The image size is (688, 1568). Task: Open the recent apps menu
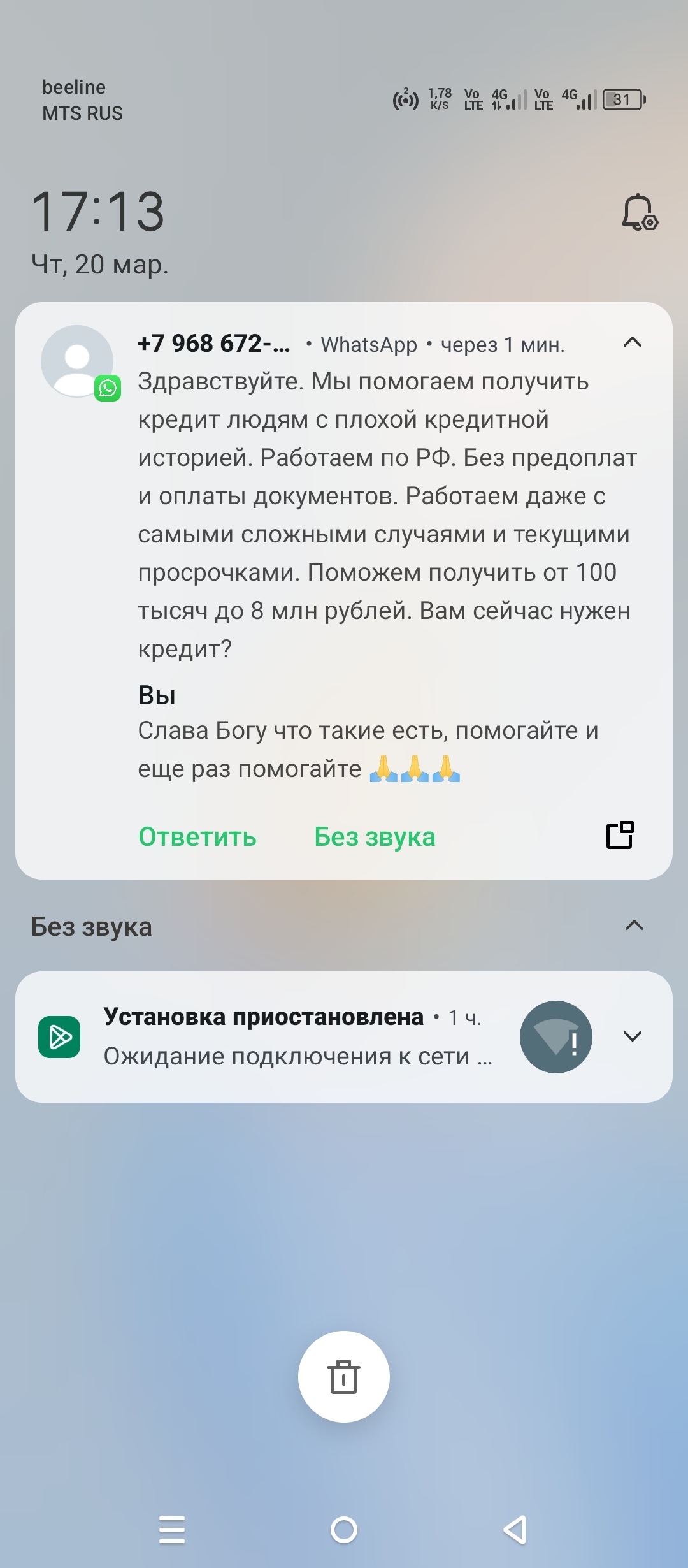(x=172, y=1530)
